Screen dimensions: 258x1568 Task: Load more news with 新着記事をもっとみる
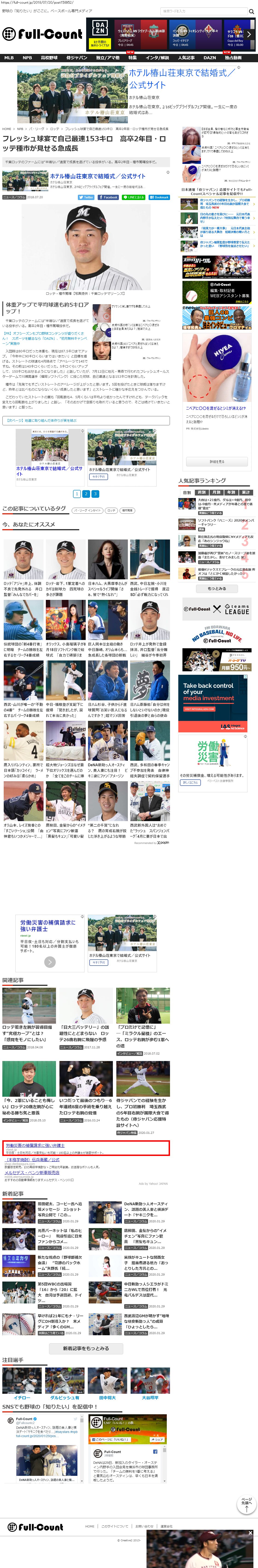tap(86, 1348)
